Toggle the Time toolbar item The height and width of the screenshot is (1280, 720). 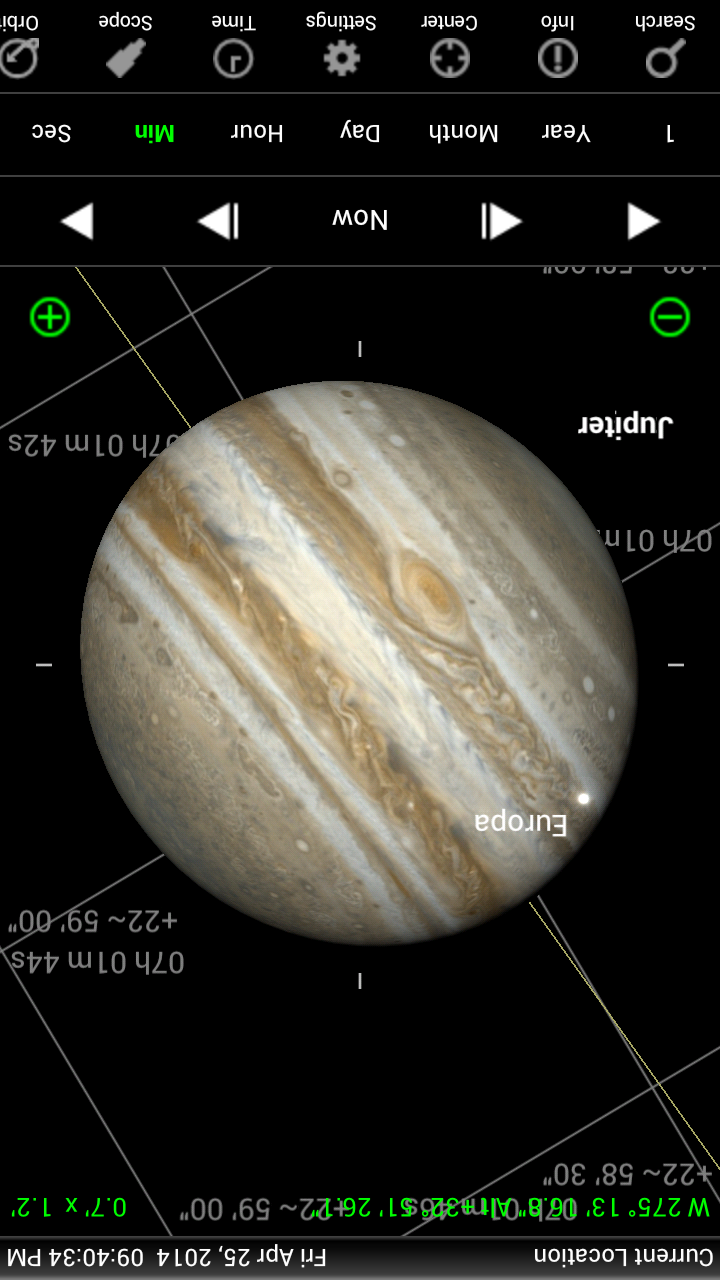[x=233, y=45]
